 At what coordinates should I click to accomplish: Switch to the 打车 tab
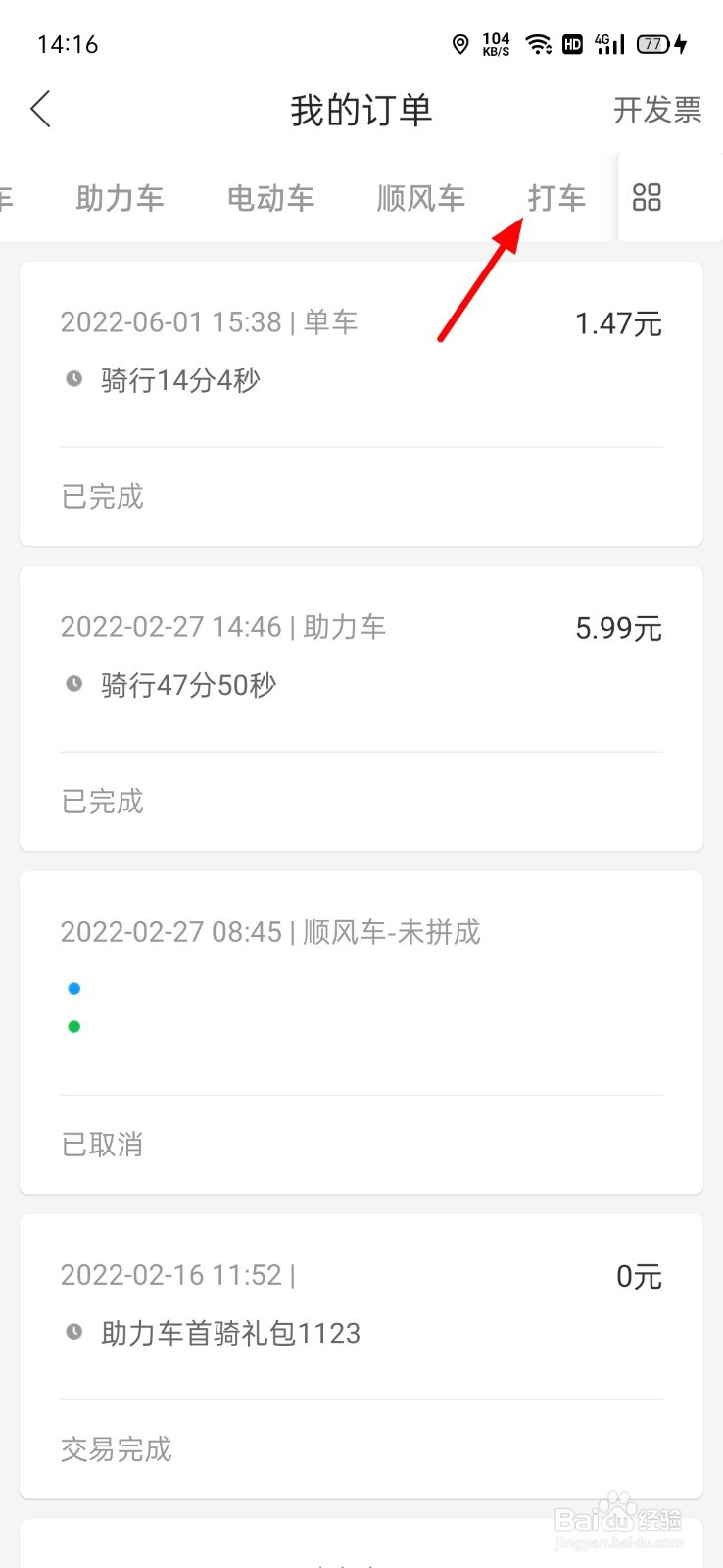(556, 198)
